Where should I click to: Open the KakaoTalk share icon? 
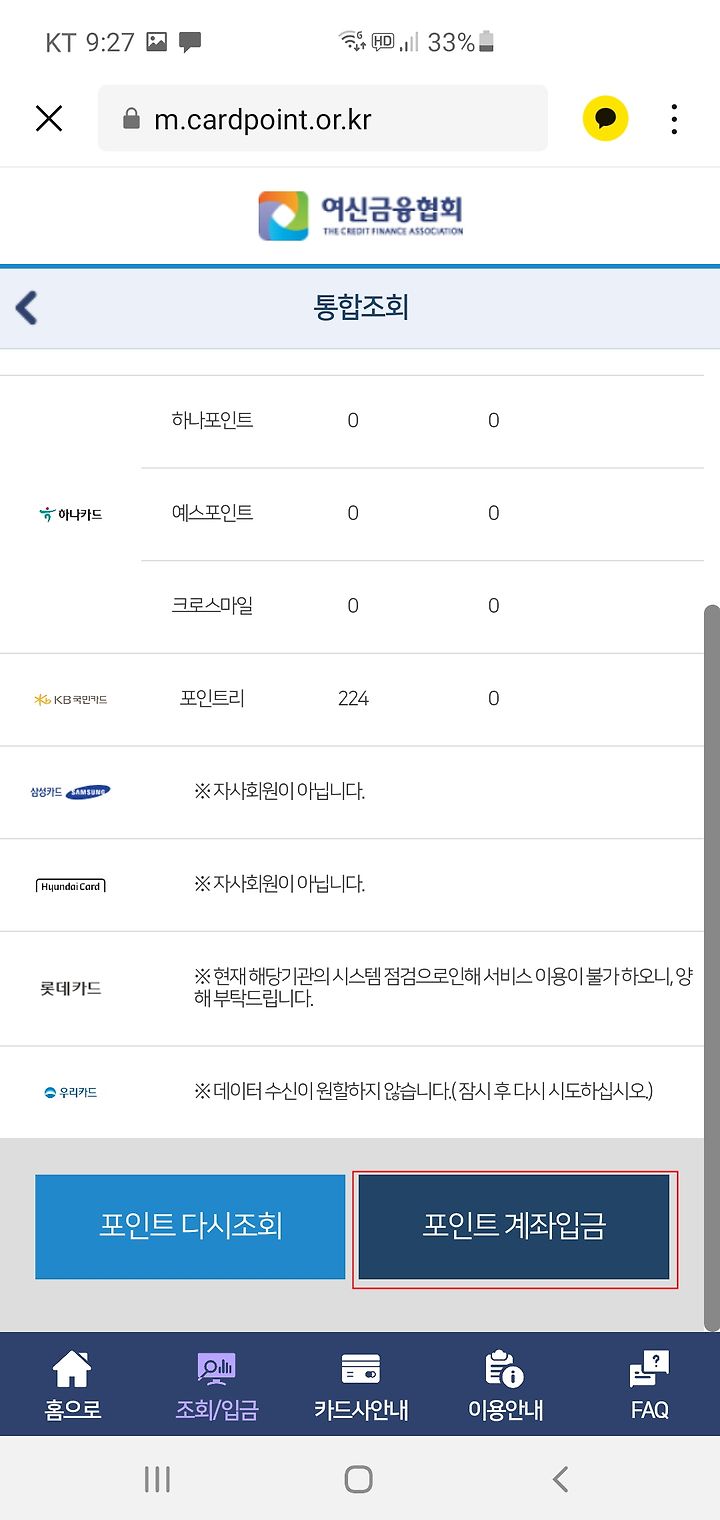(x=605, y=119)
